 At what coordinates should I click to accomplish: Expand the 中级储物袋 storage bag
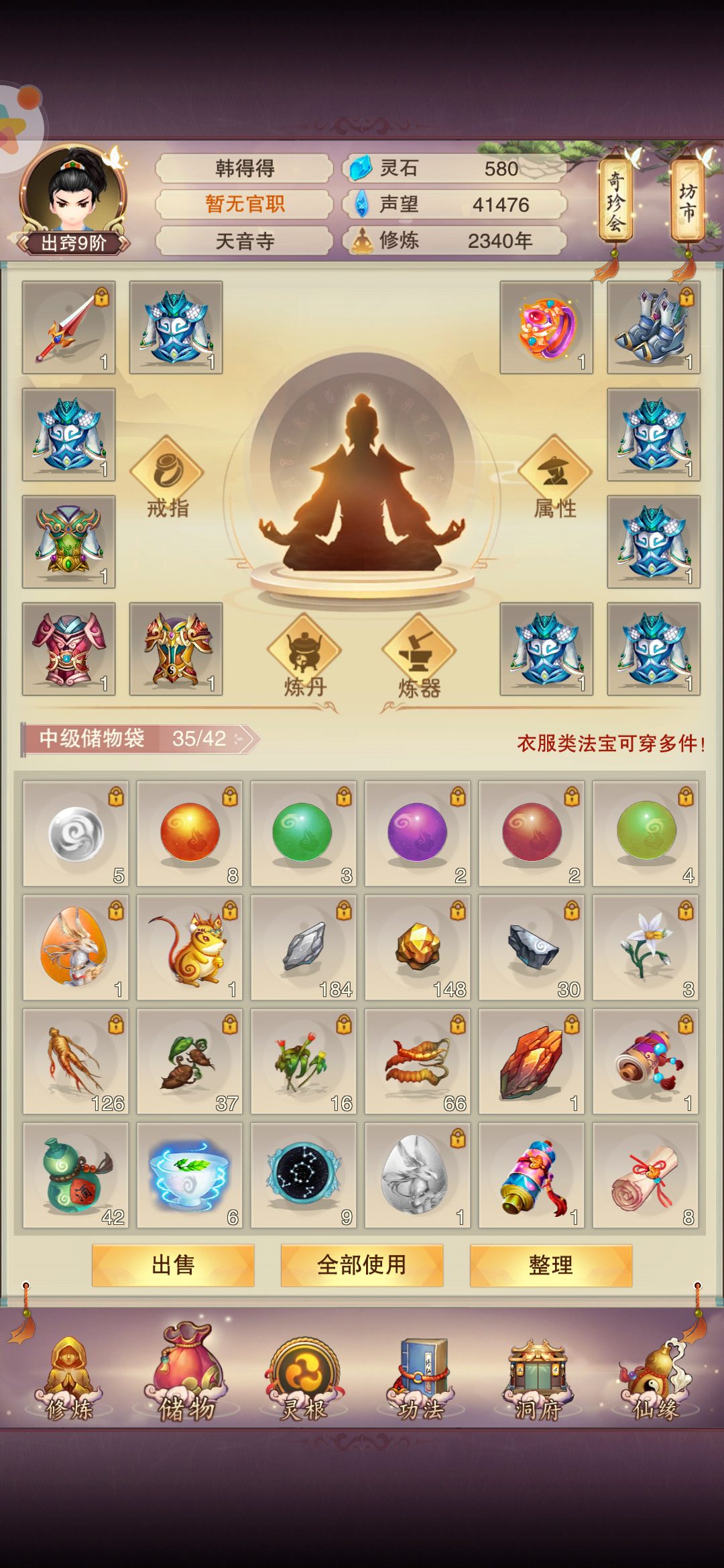pos(140,738)
